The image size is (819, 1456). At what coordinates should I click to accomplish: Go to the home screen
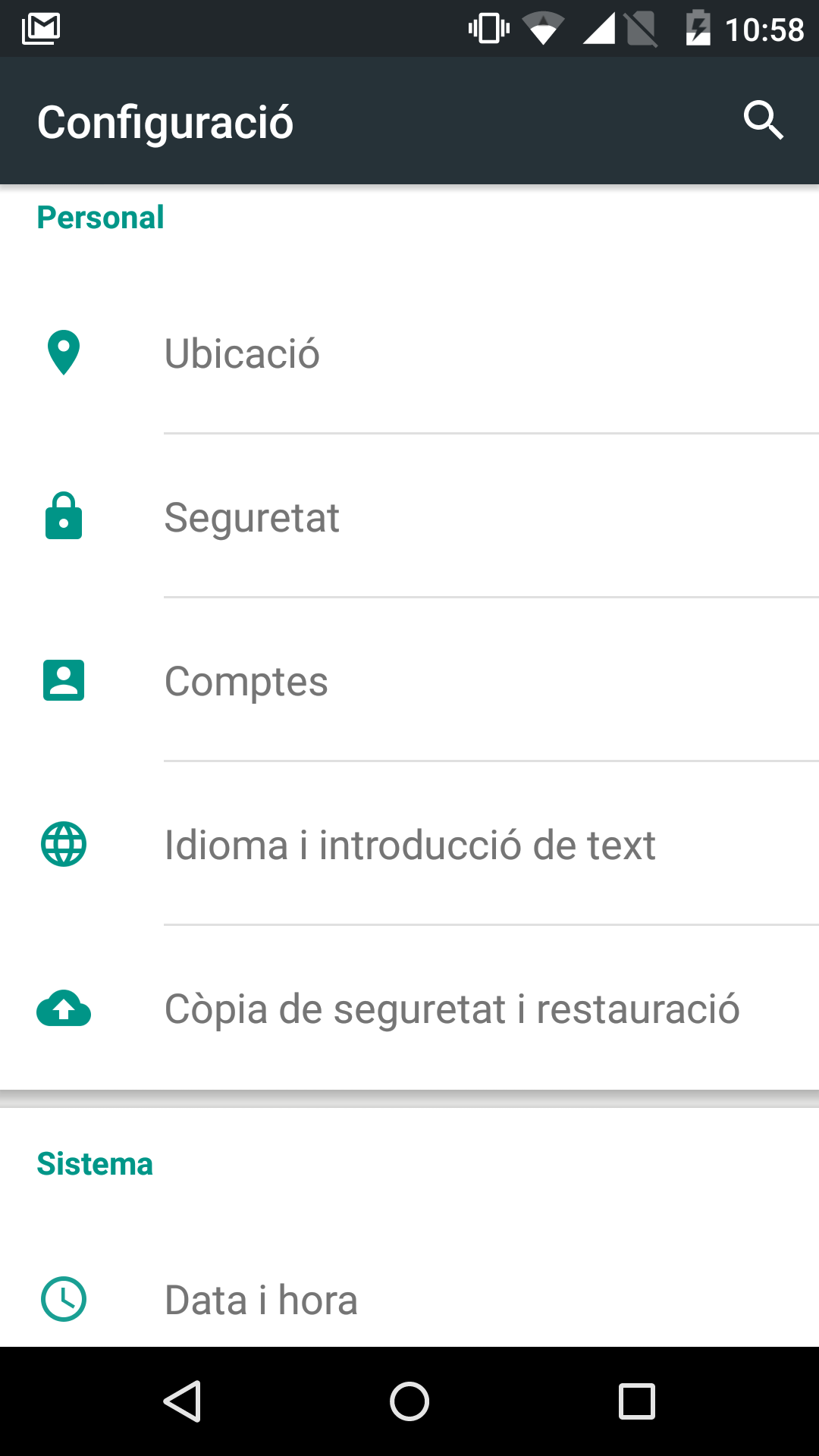point(409,1401)
